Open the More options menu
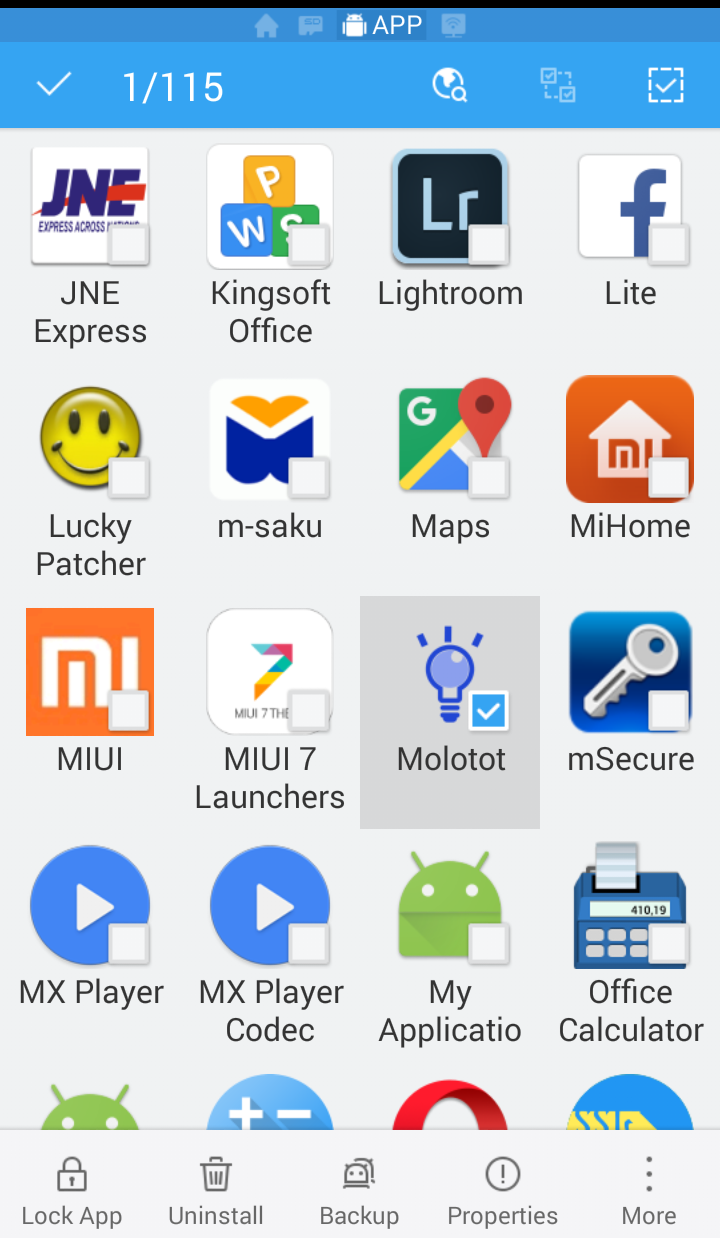Screen dimensions: 720x1238 point(648,1186)
